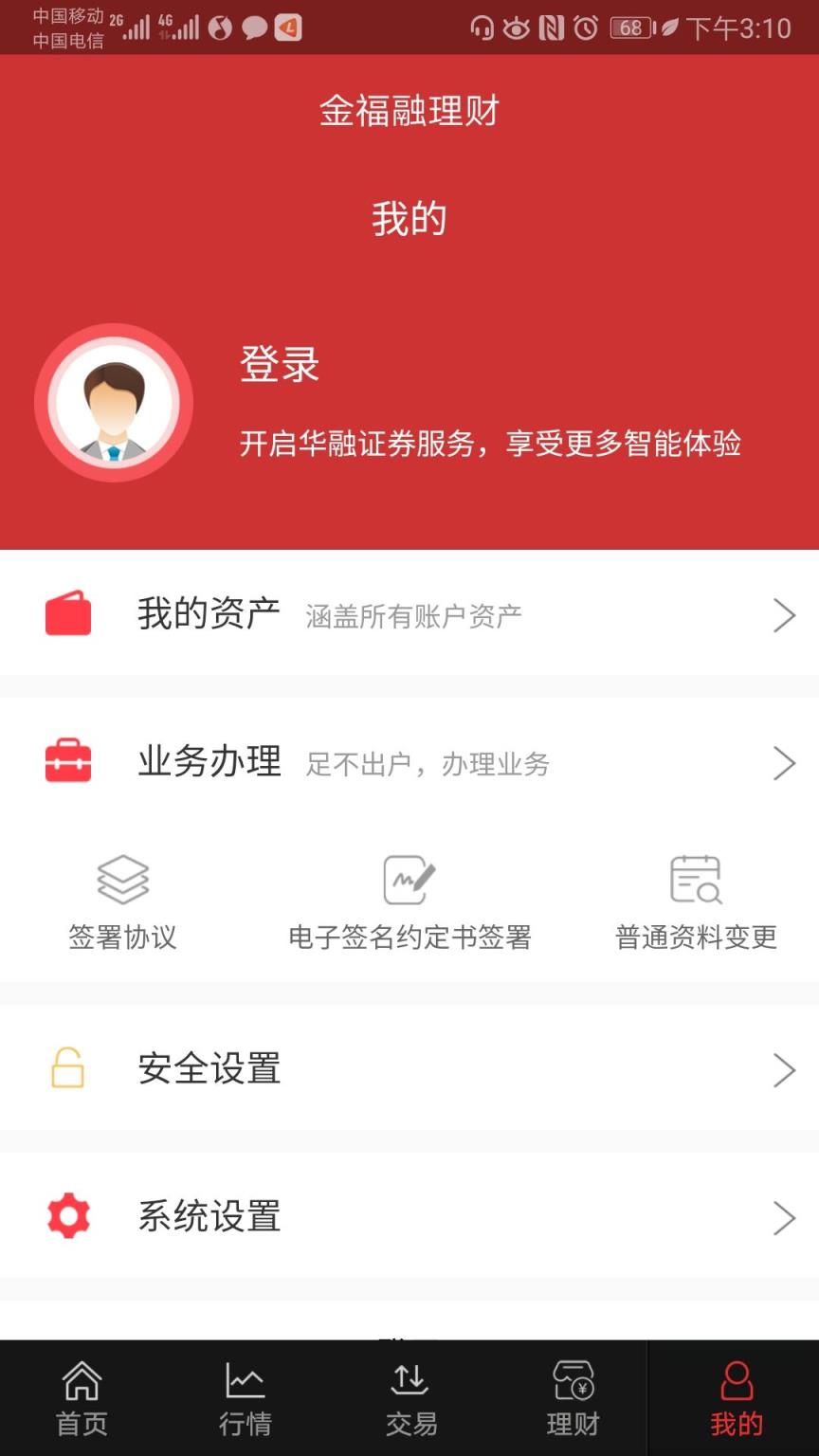
Task: Click the briefcase icon for 业务办理
Action: point(67,762)
